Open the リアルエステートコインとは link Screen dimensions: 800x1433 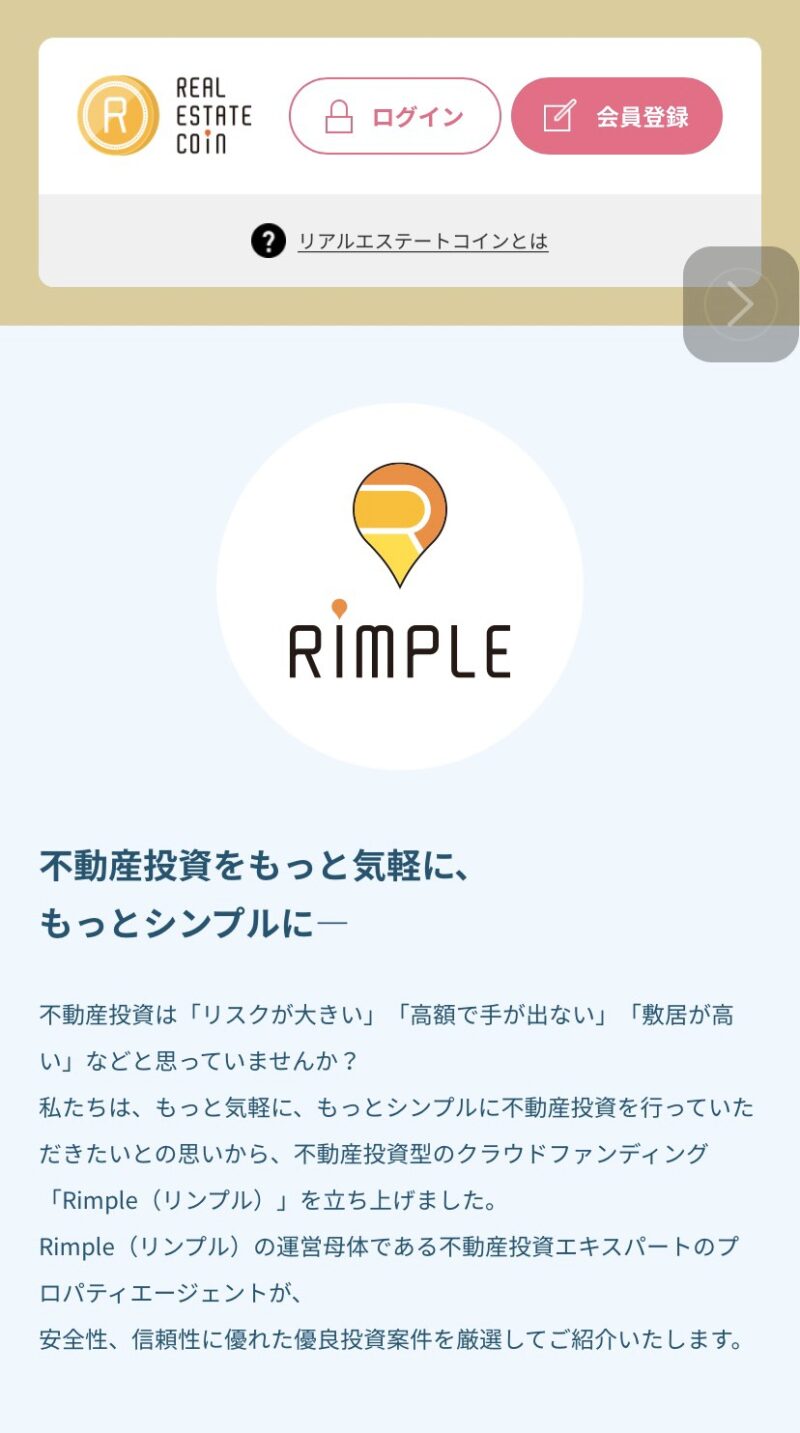point(423,241)
